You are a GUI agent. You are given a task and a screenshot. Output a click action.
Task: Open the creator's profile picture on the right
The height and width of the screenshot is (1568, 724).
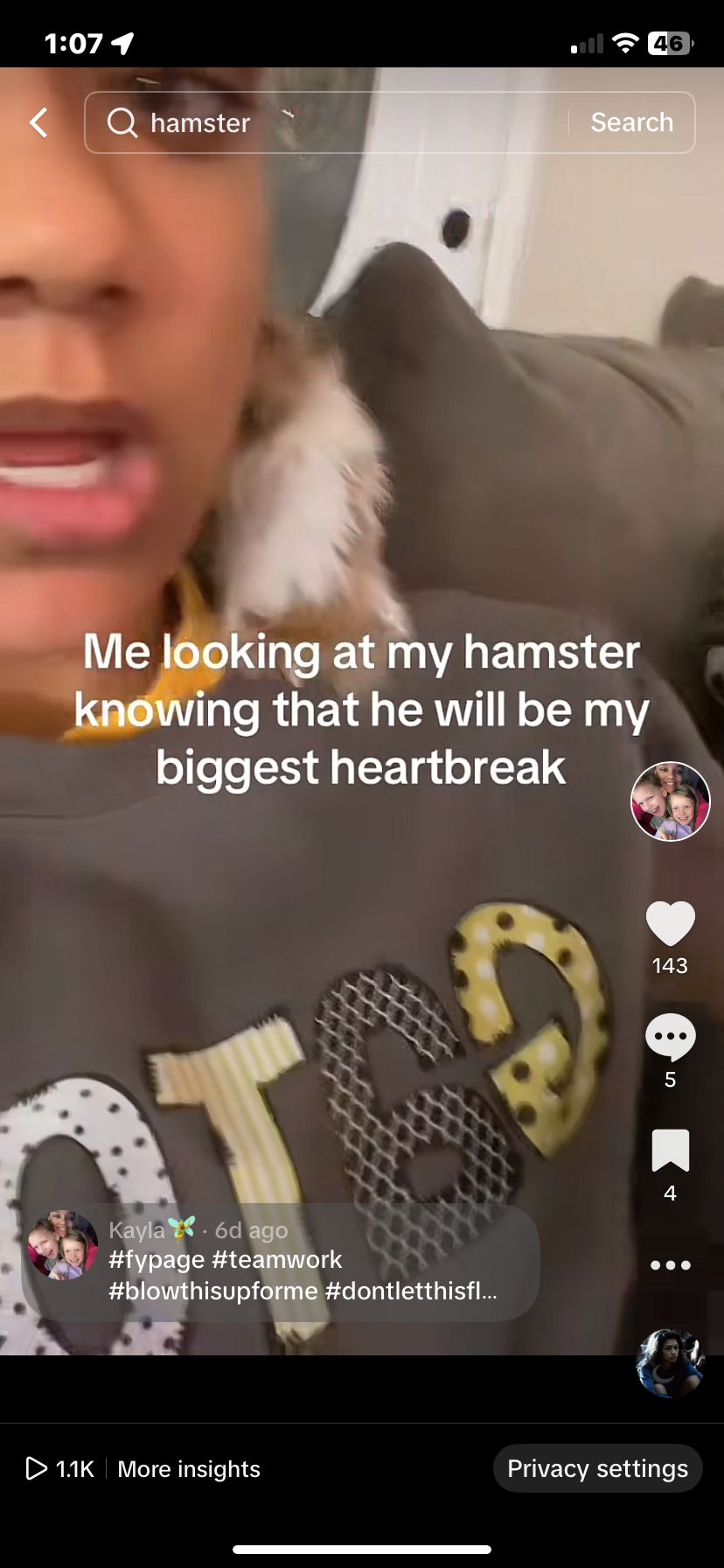tap(671, 801)
